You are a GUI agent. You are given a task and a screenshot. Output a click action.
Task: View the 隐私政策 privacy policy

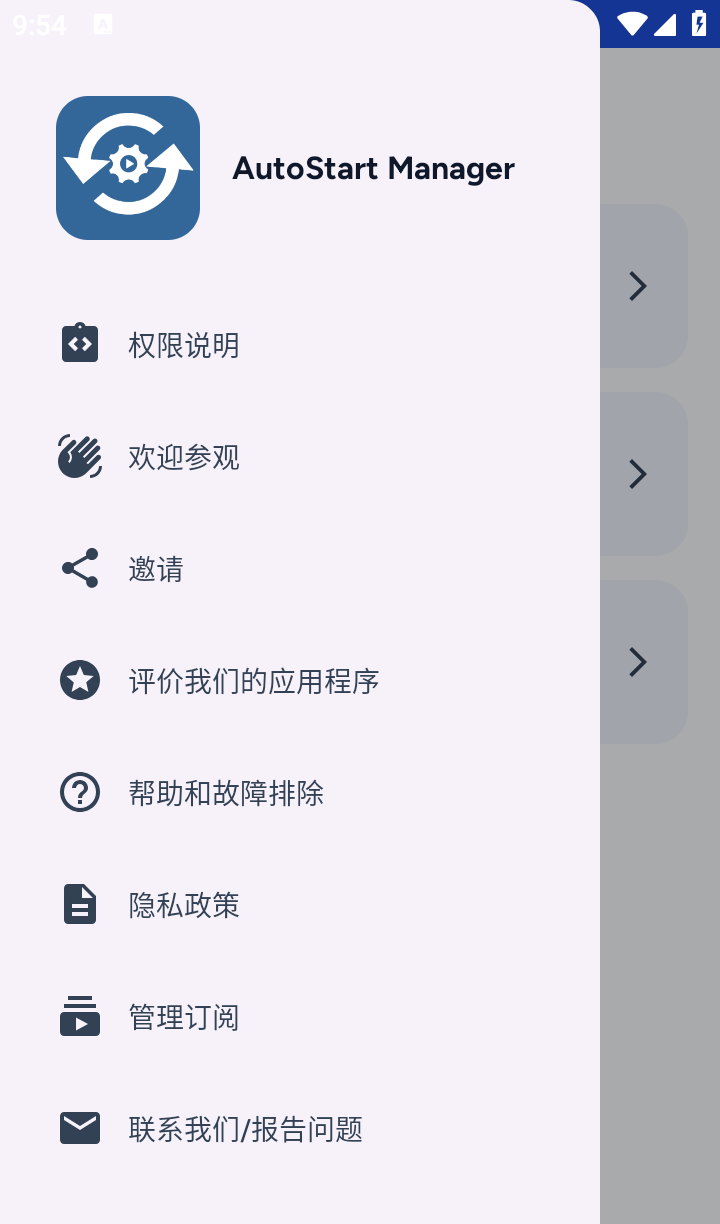300,905
